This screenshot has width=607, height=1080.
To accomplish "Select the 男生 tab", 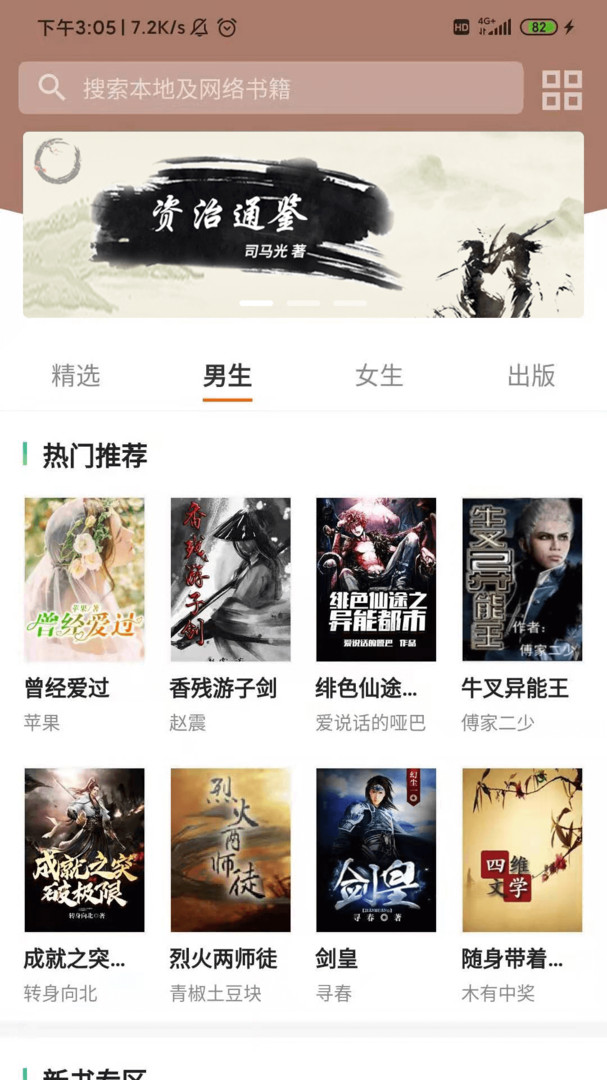I will (x=227, y=376).
